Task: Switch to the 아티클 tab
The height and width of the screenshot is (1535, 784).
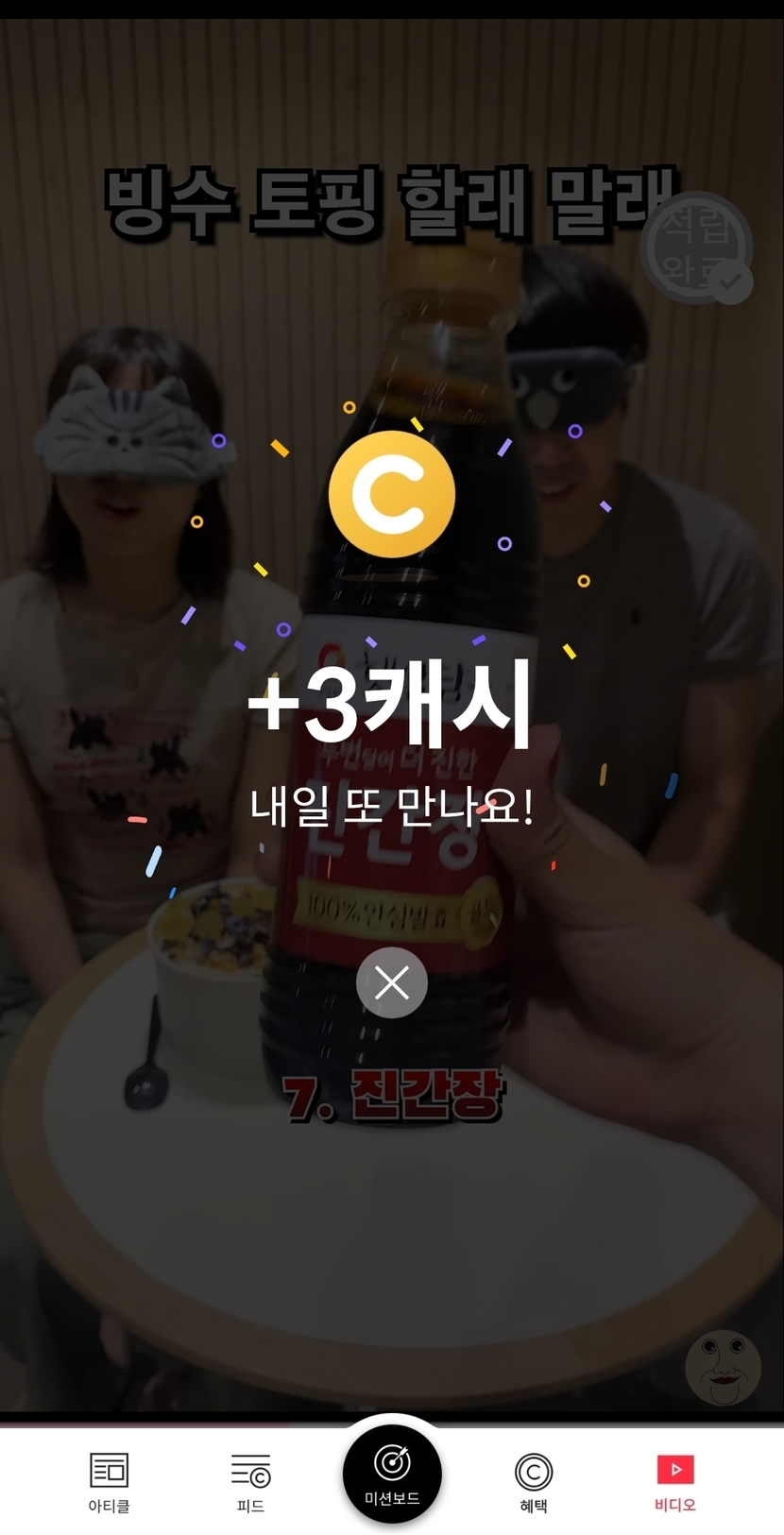Action: click(109, 1481)
